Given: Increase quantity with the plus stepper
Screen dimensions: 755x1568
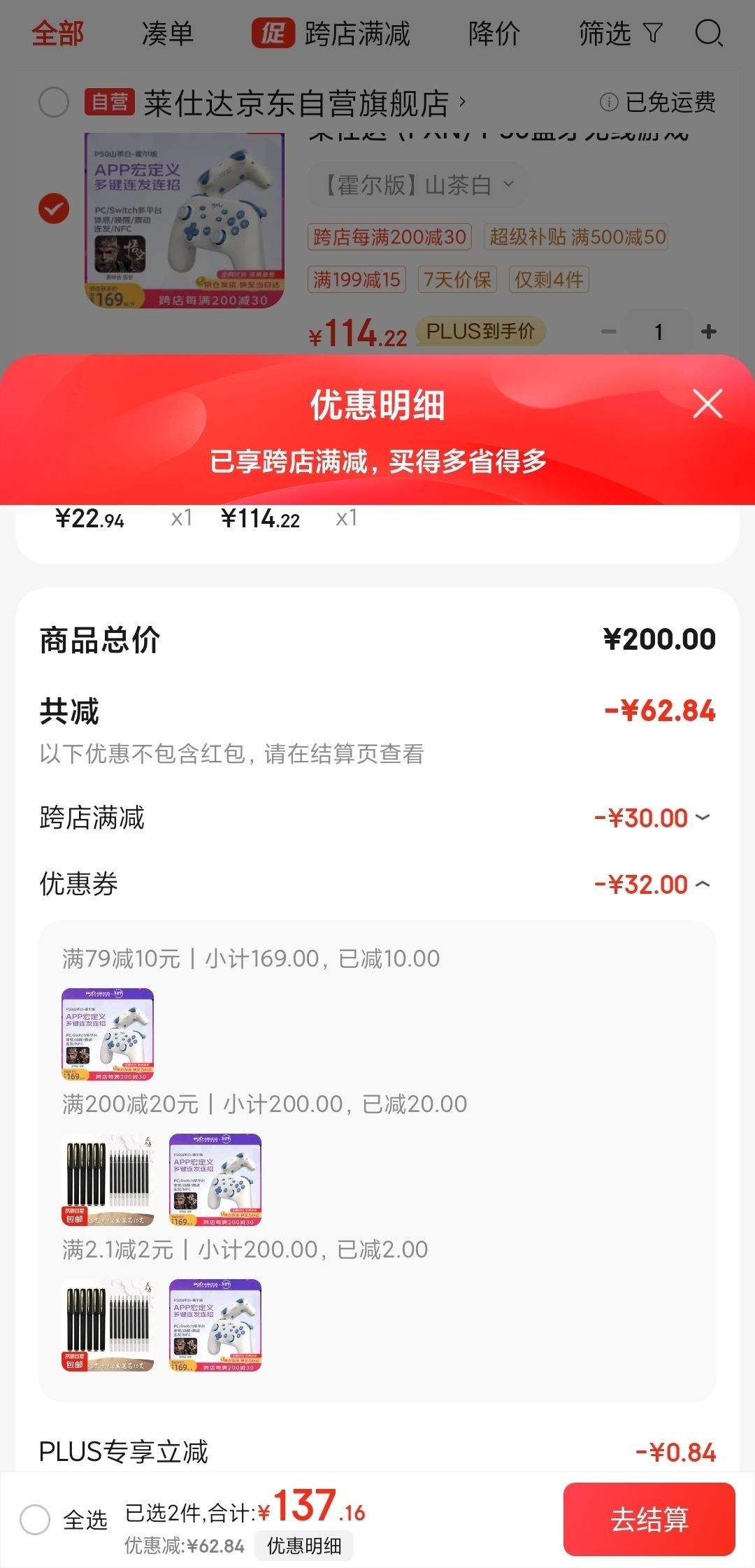Looking at the screenshot, I should 710,332.
